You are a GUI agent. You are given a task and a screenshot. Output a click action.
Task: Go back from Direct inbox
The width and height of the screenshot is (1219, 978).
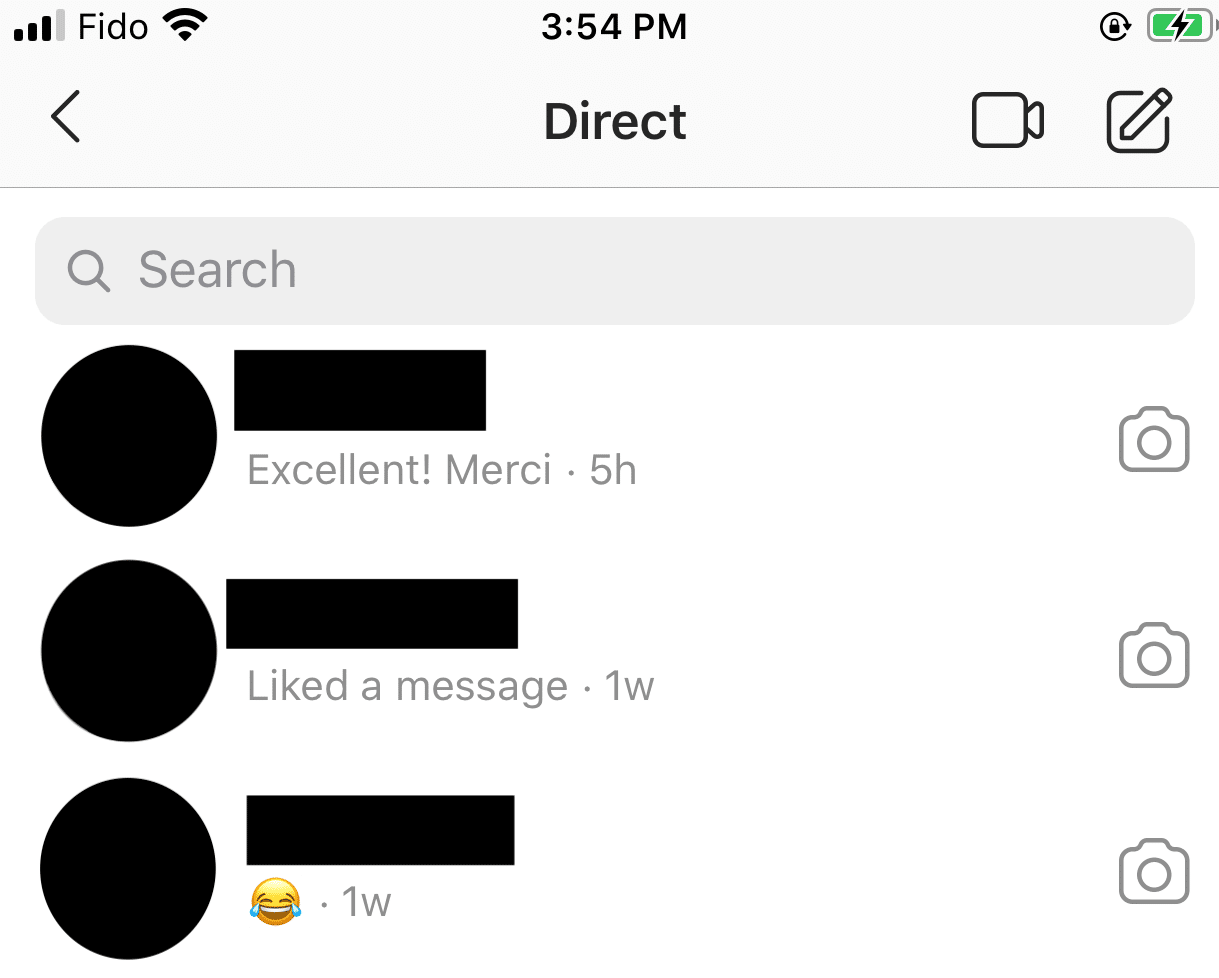click(66, 118)
